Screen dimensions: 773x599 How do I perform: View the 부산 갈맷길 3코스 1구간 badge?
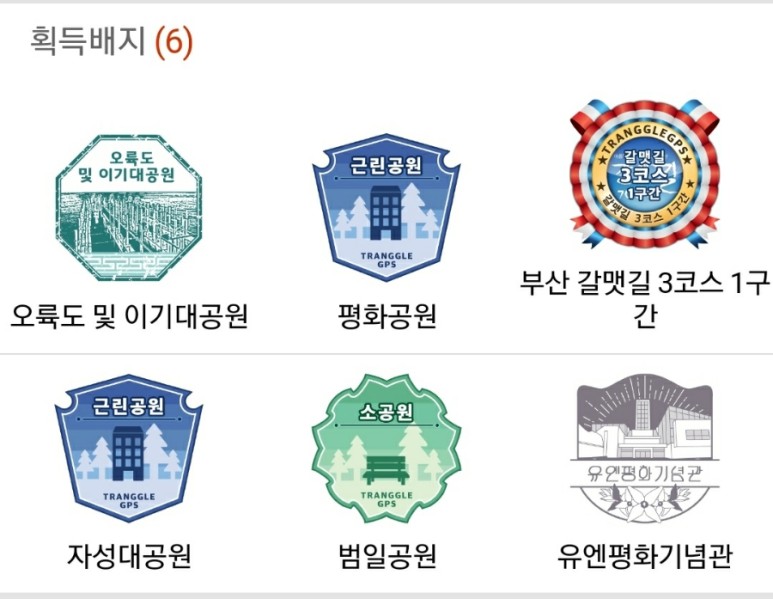pos(644,175)
